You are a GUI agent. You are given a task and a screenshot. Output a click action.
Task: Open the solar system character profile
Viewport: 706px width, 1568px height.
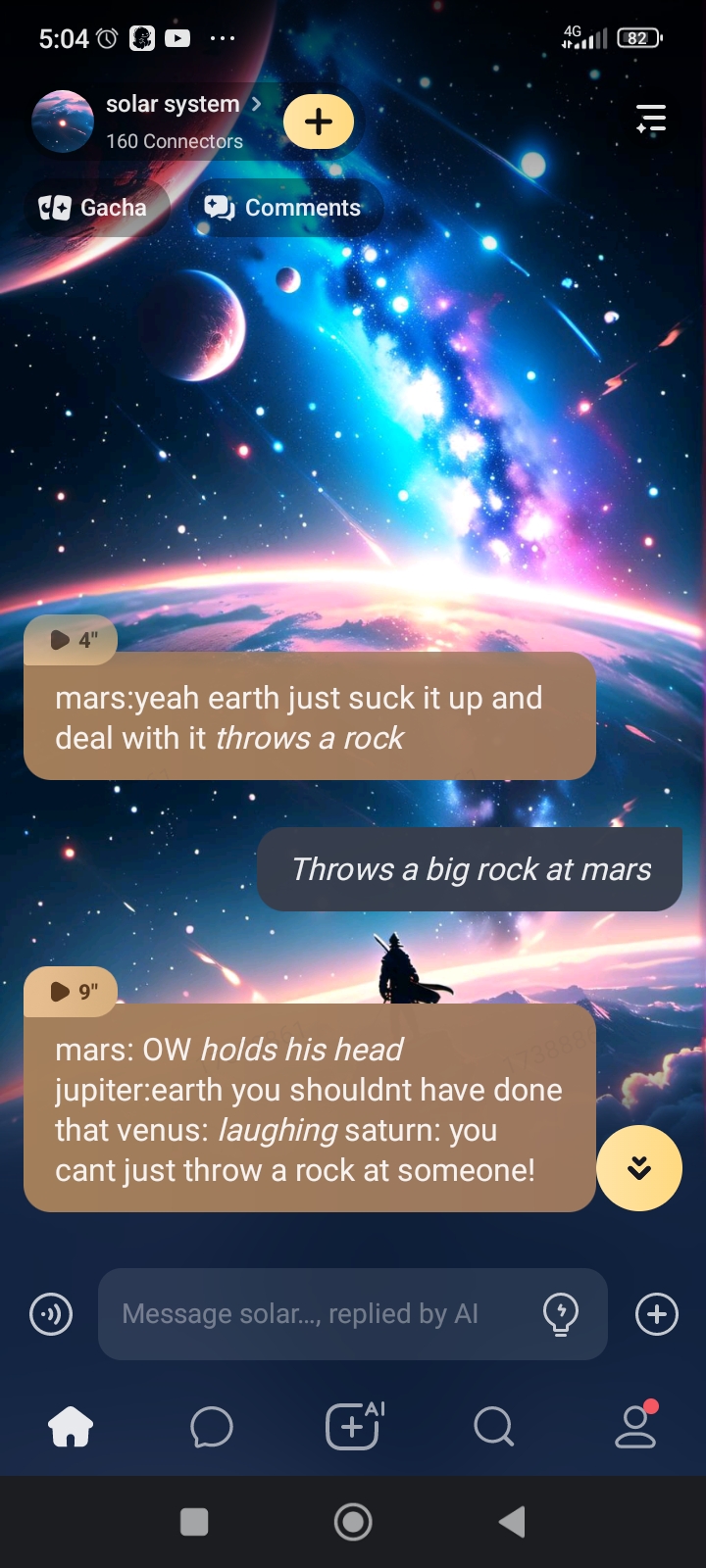click(172, 105)
